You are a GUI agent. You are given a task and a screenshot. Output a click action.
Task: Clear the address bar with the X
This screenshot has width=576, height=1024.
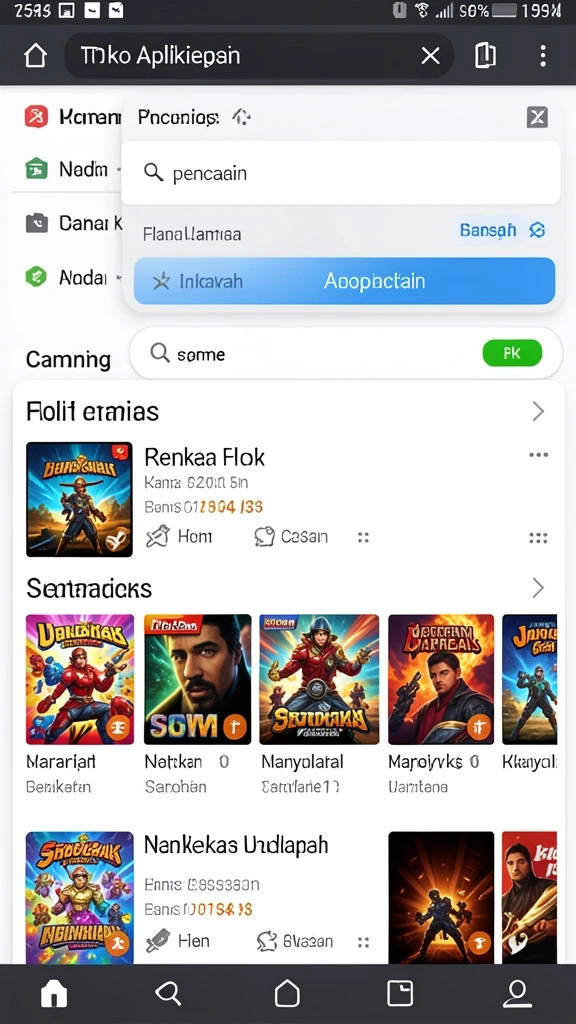coord(430,56)
